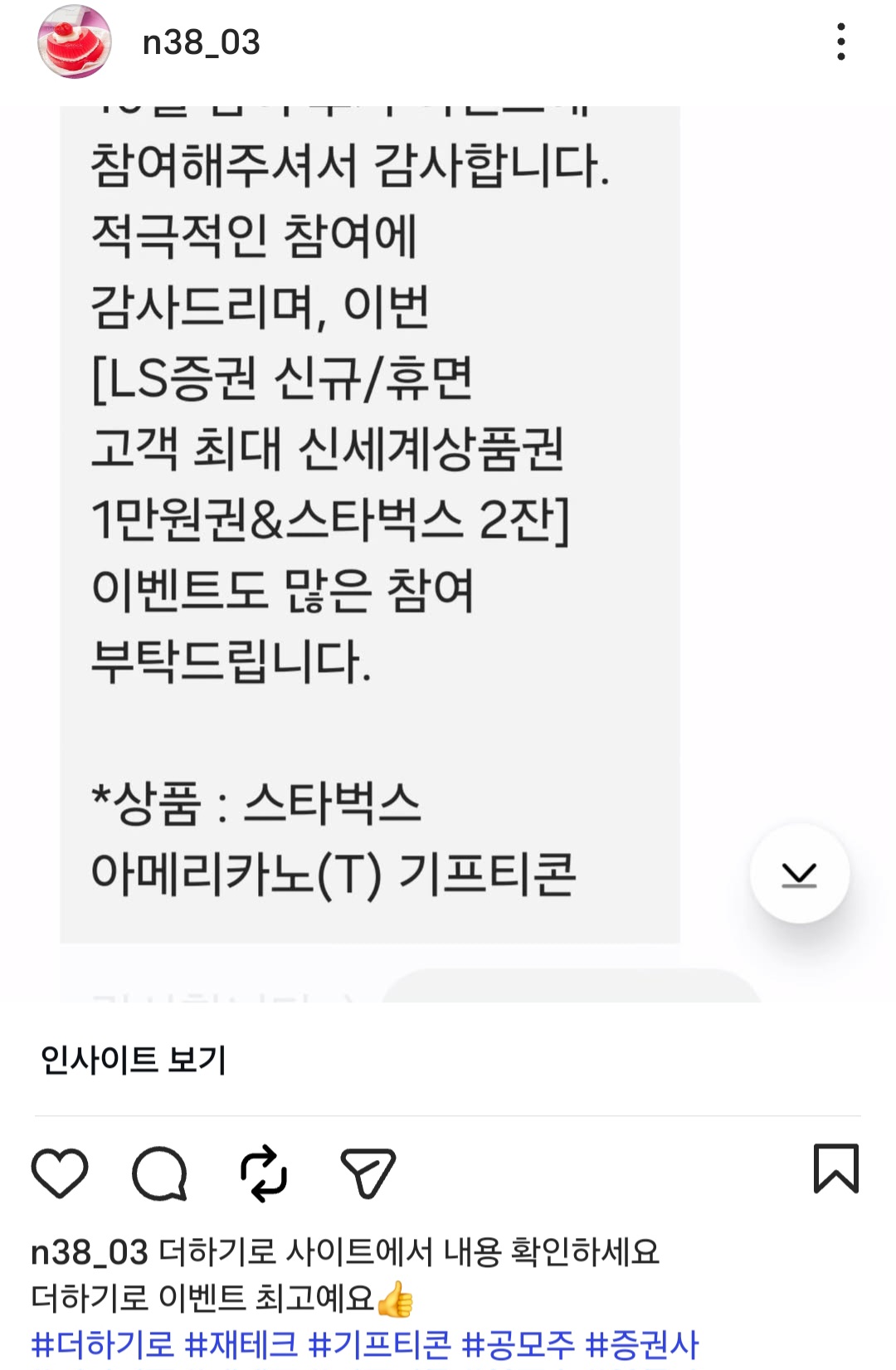Viewport: 896px width, 1370px height.
Task: Tap 인사이트 보기 to view insights
Action: click(x=133, y=1060)
